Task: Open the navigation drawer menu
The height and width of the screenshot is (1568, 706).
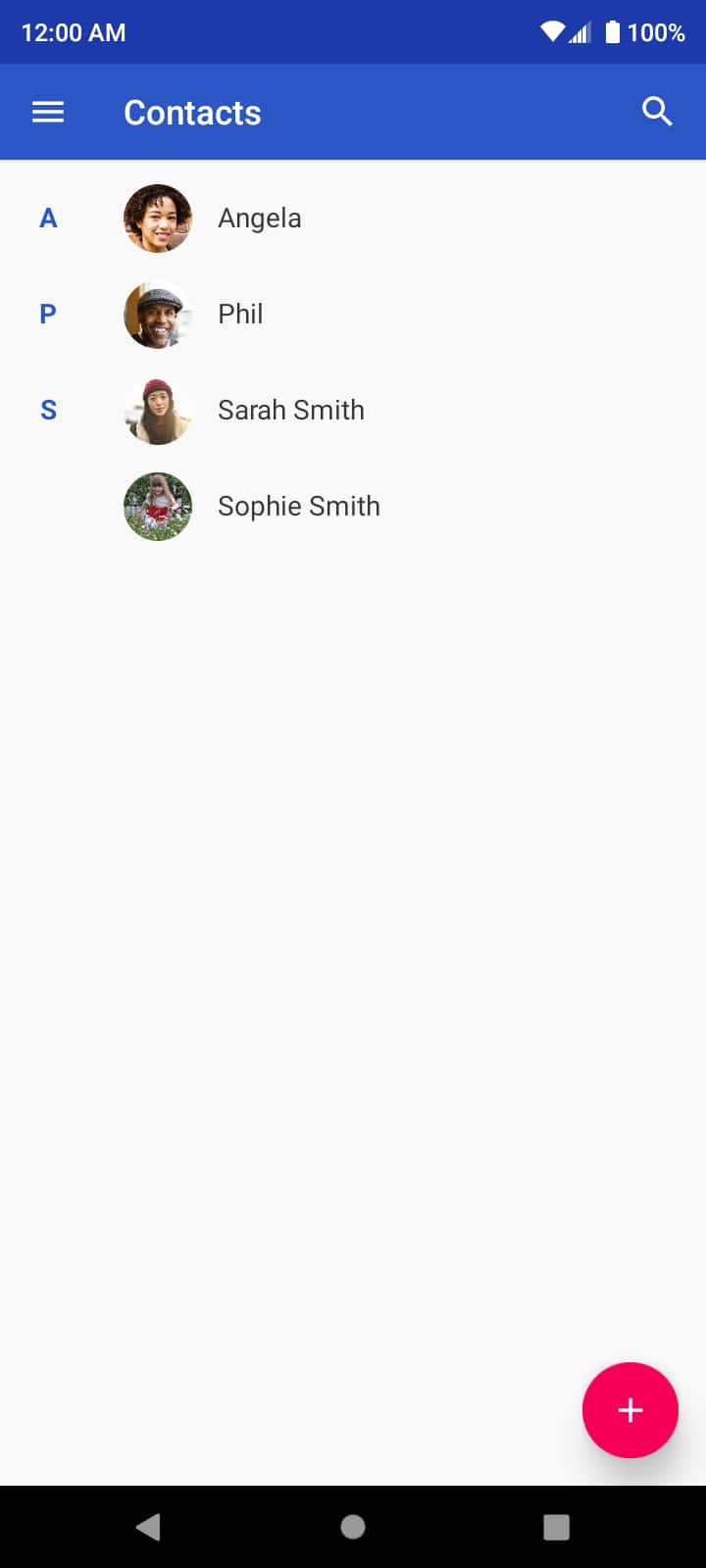Action: click(x=48, y=113)
